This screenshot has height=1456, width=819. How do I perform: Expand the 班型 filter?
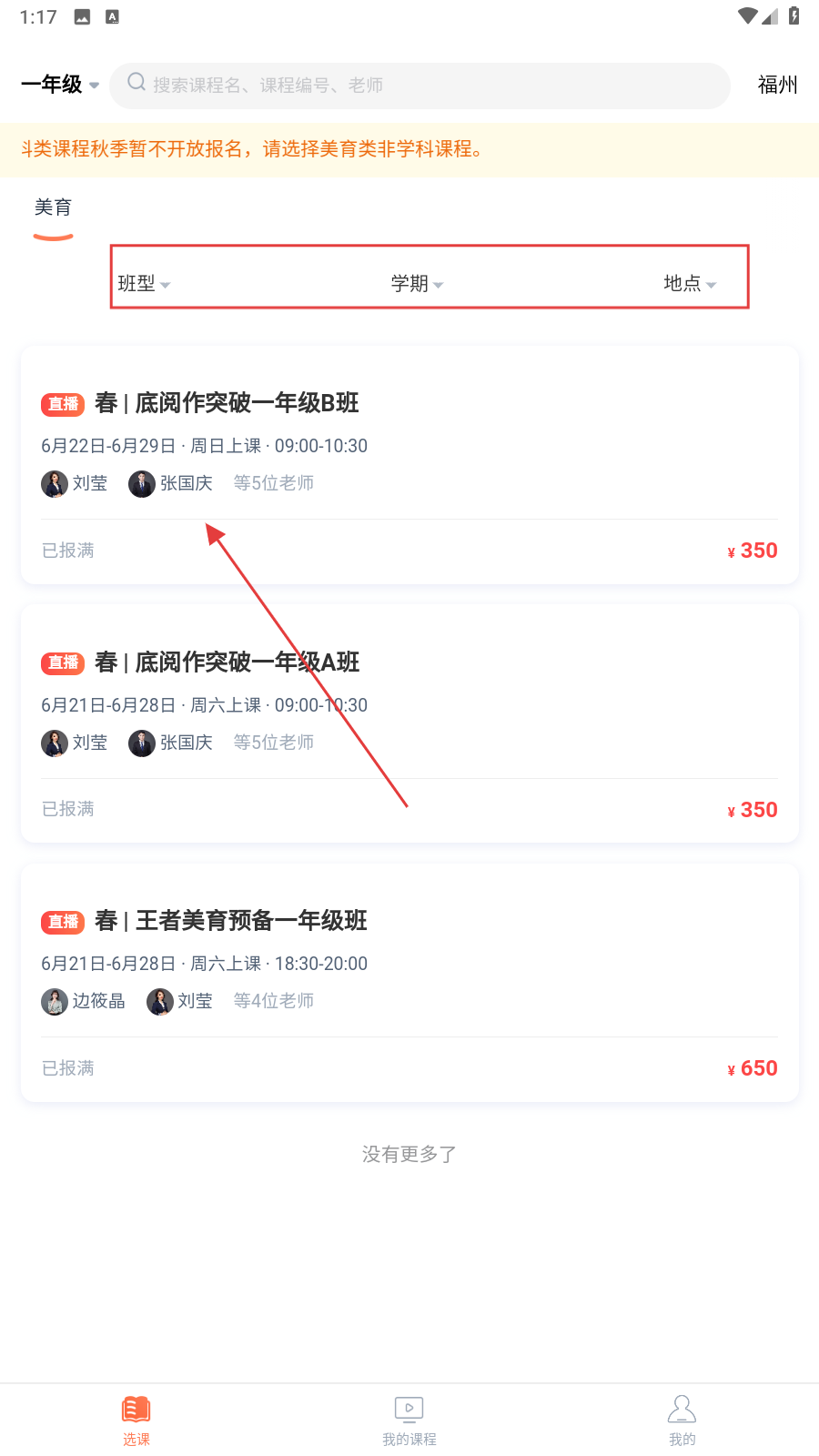(x=145, y=283)
